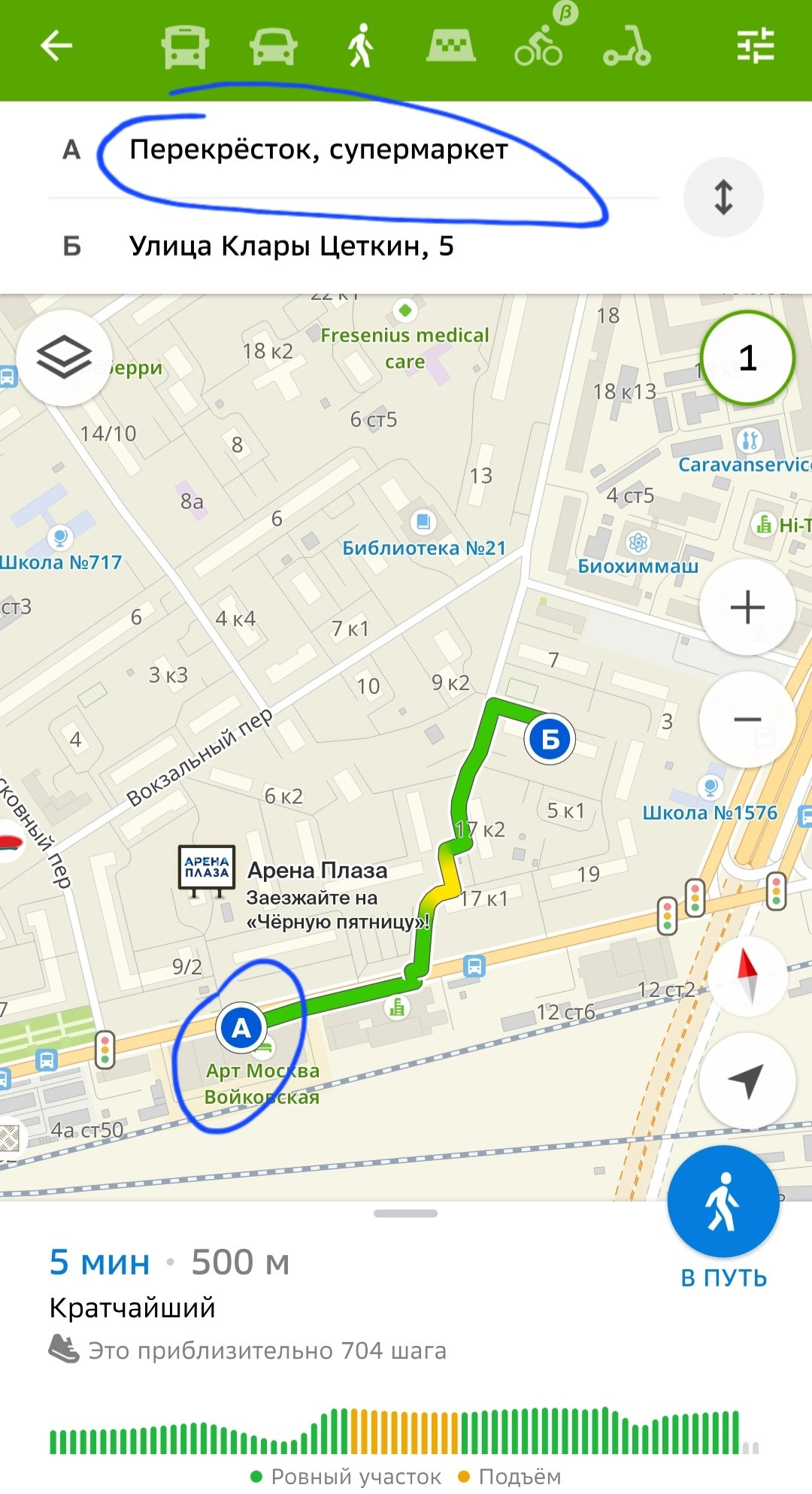812x1494 pixels.
Task: Select the walking route mode
Action: pos(361,46)
